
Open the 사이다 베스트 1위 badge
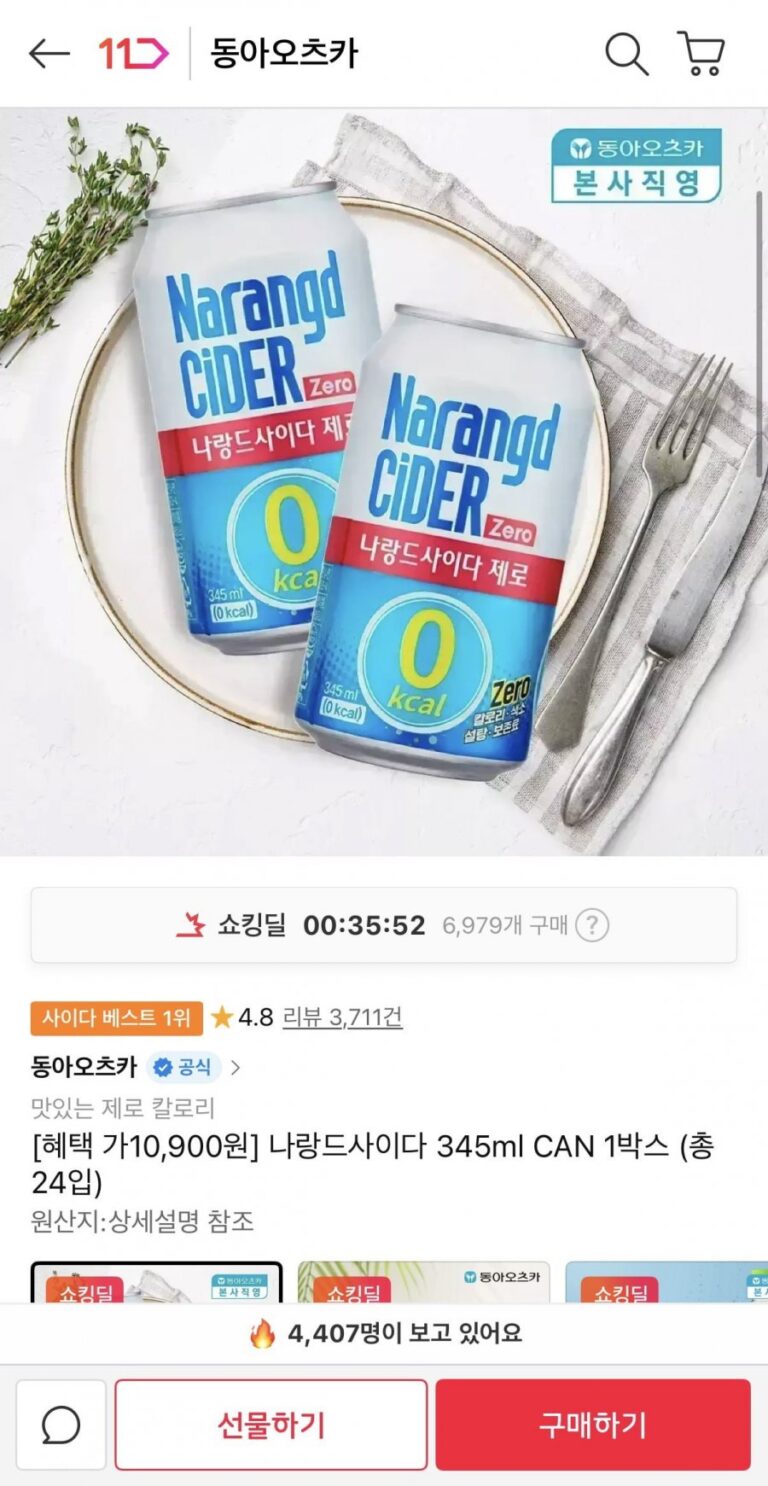pos(116,1018)
